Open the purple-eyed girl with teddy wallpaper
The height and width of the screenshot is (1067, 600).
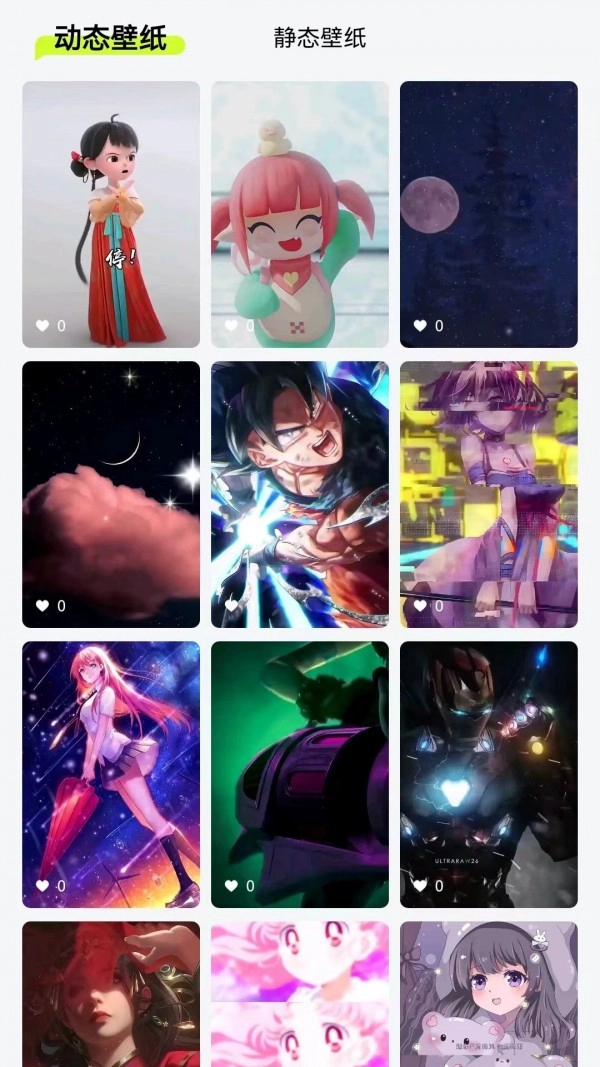[488, 993]
